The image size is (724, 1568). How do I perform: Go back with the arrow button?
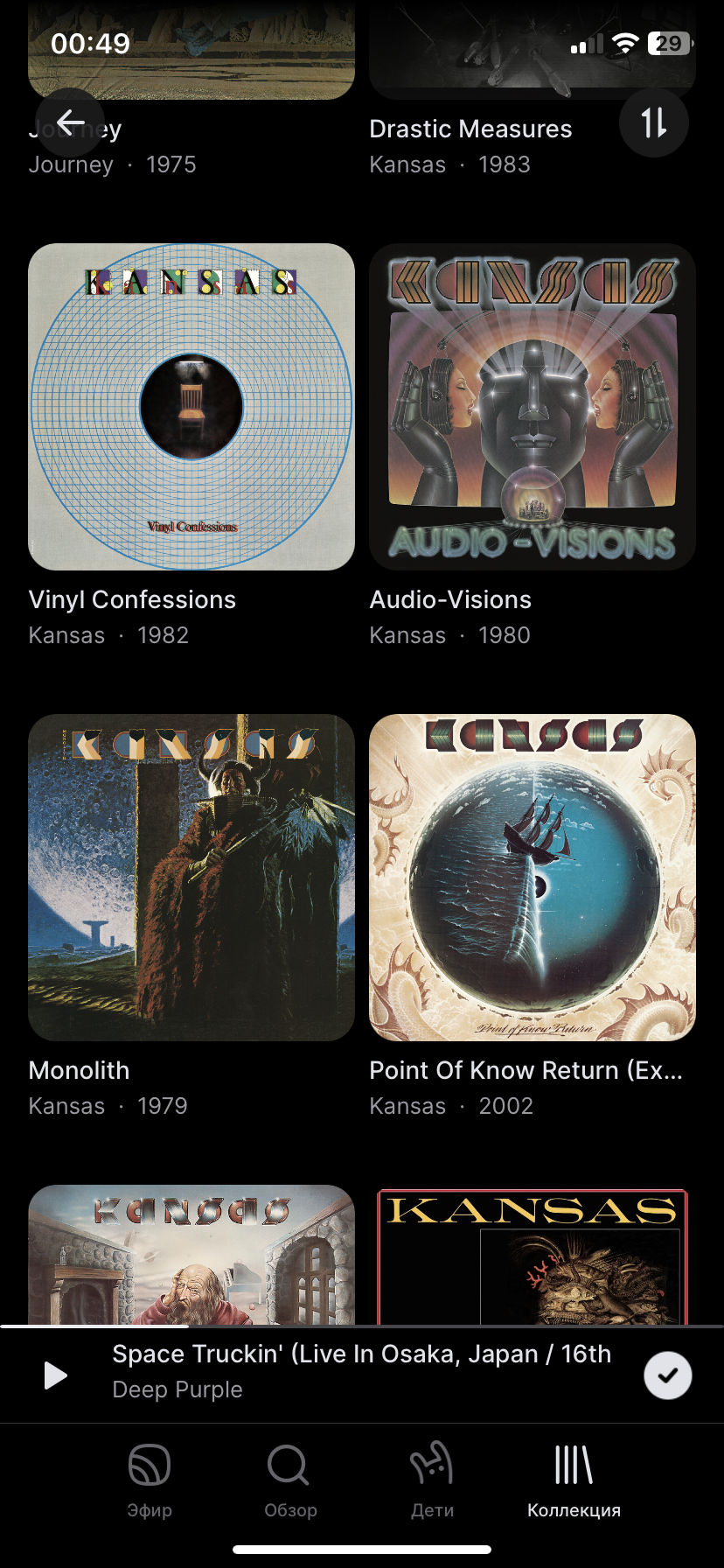(70, 122)
